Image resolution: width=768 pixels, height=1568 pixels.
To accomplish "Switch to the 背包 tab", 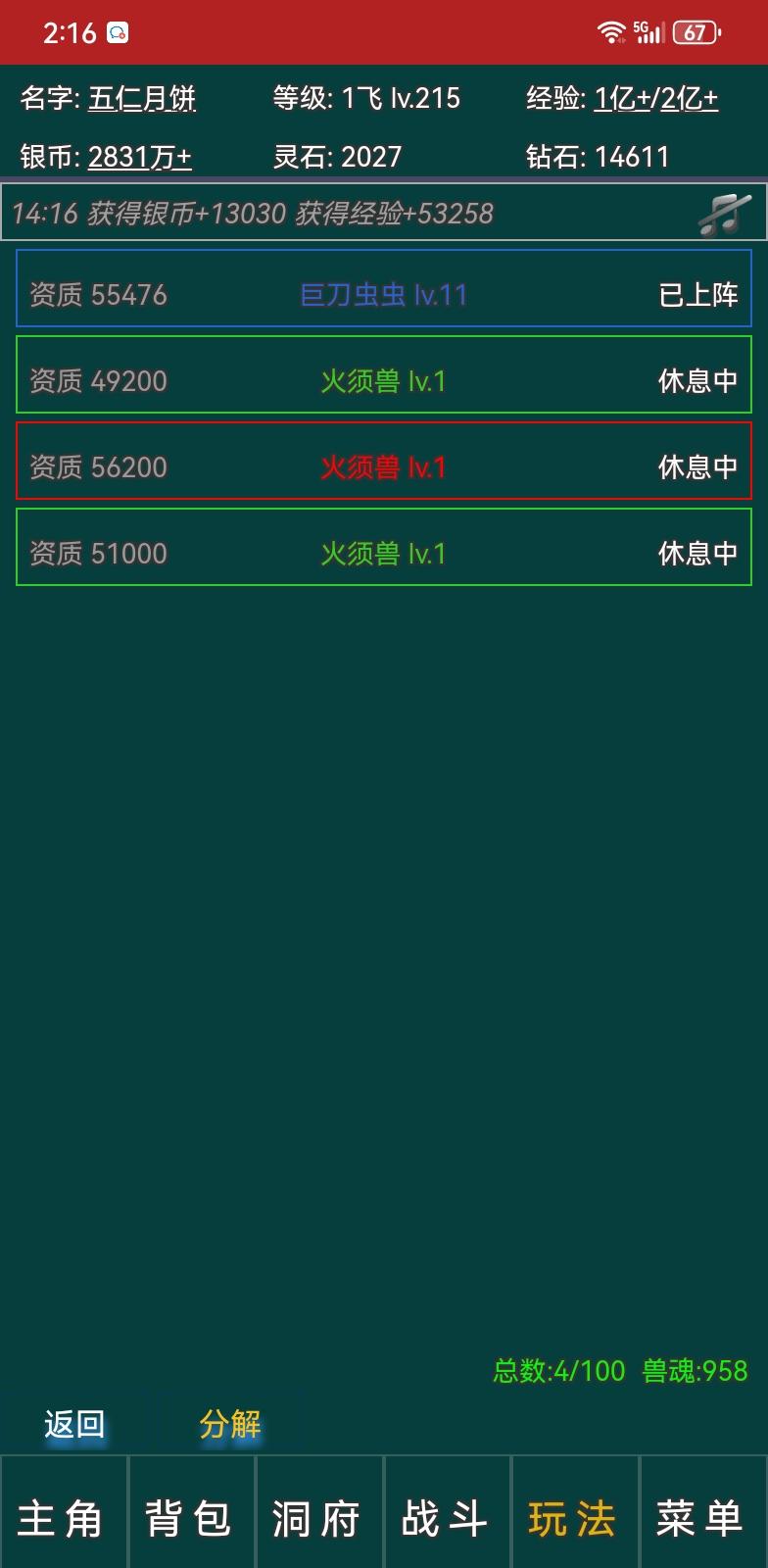I will coord(191,1517).
